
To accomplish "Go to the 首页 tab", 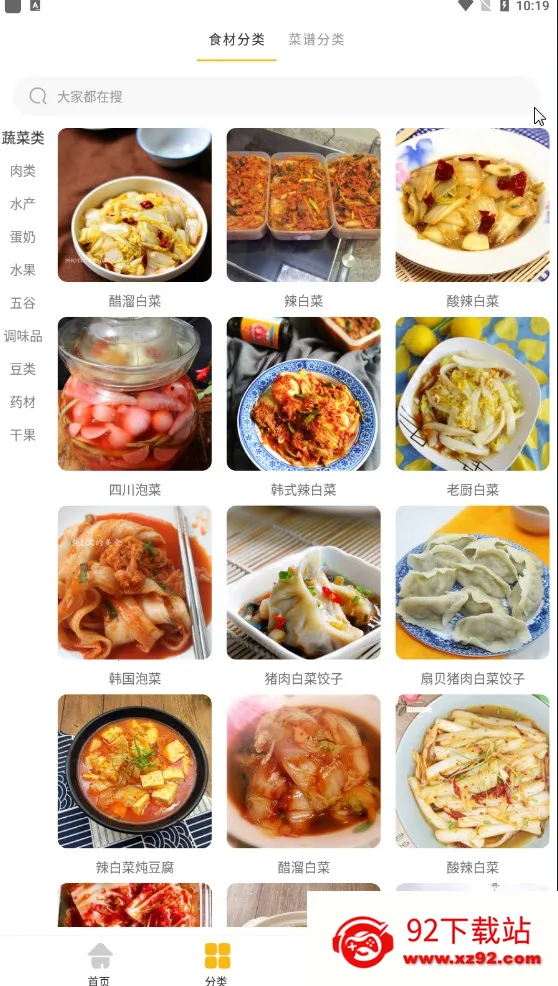I will tap(100, 963).
